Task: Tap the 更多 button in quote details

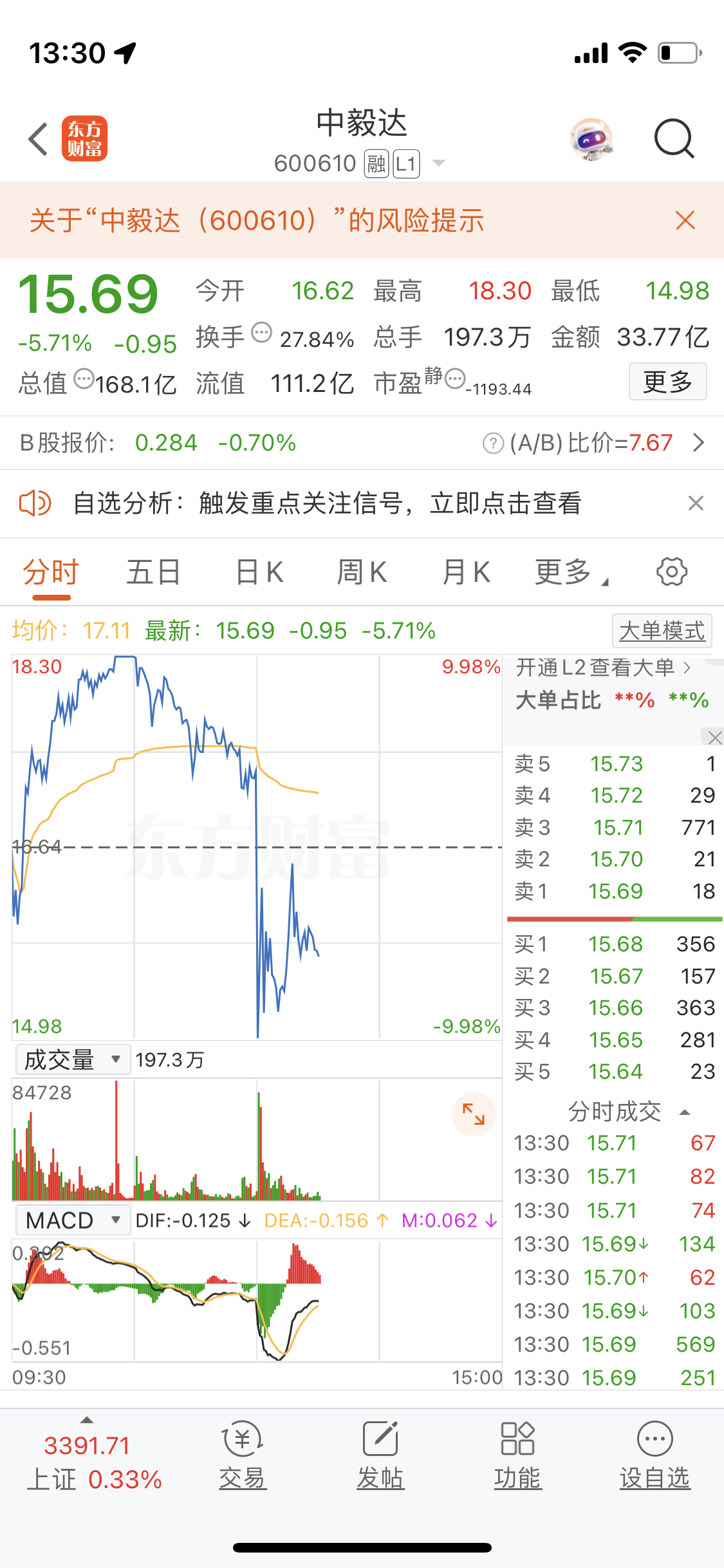Action: 667,382
